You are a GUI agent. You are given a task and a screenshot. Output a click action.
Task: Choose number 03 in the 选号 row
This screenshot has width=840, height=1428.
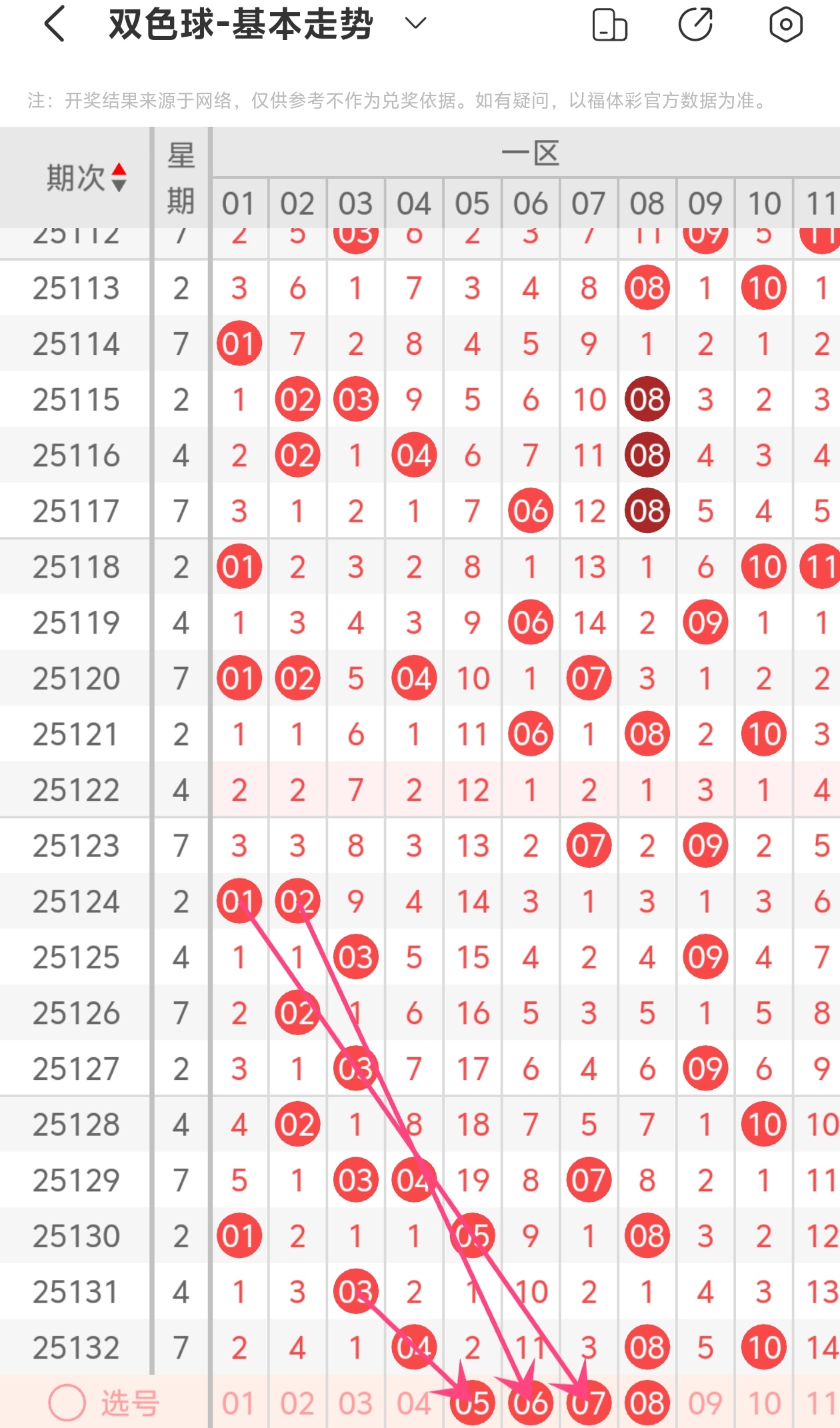(355, 1403)
